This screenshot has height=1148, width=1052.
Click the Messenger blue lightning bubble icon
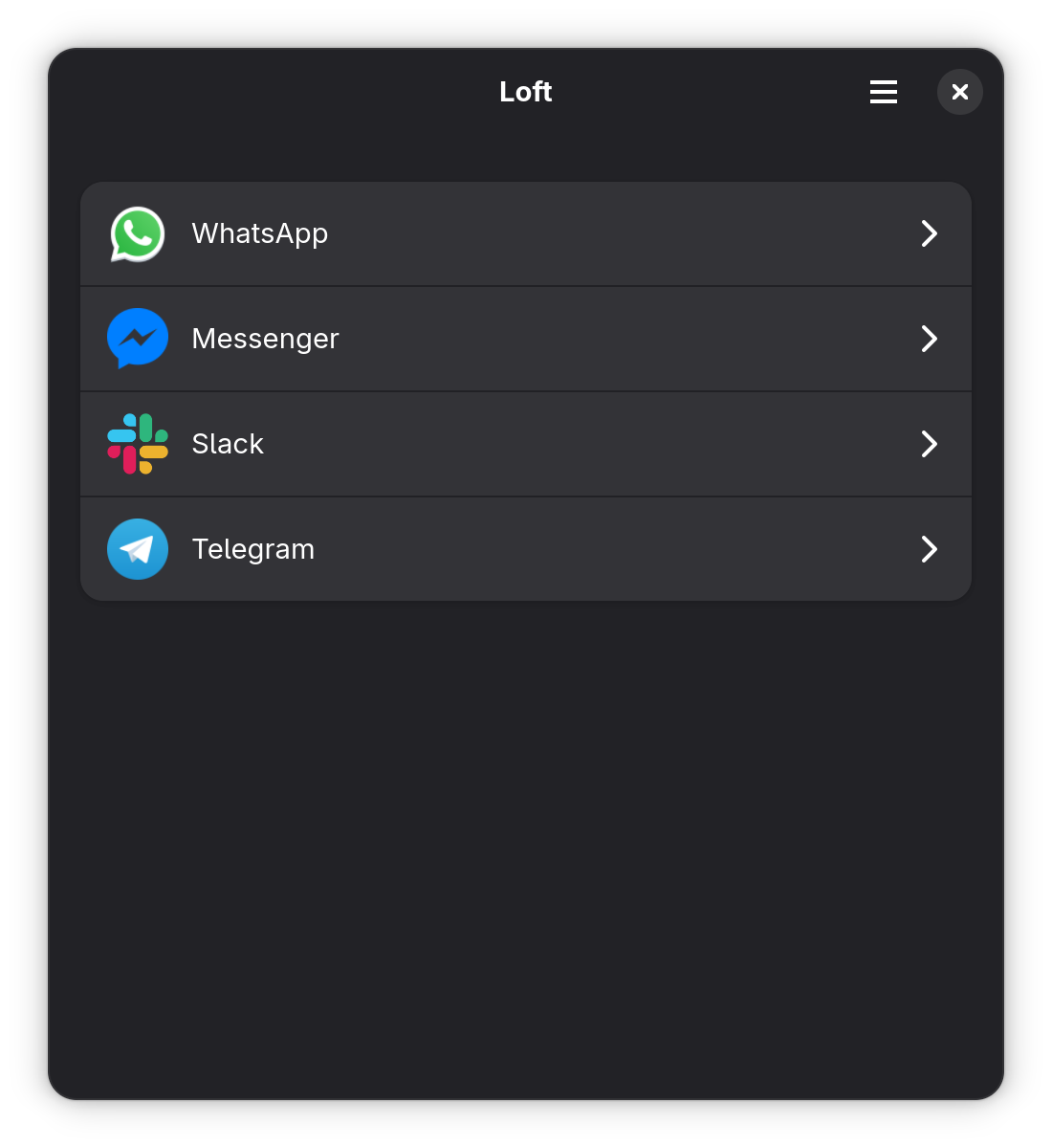point(137,339)
